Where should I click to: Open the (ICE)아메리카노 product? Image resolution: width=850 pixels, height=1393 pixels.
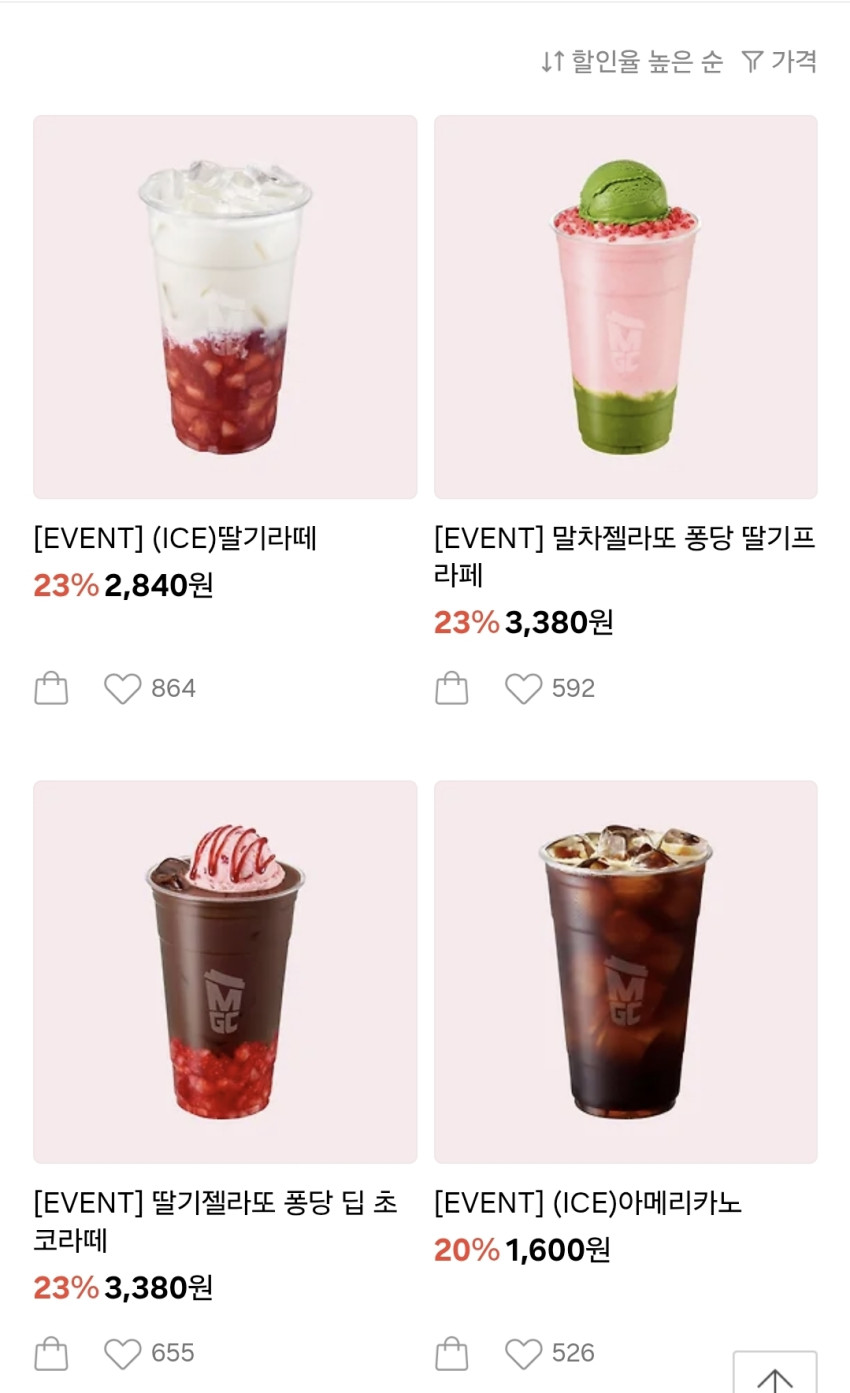[x=625, y=971]
